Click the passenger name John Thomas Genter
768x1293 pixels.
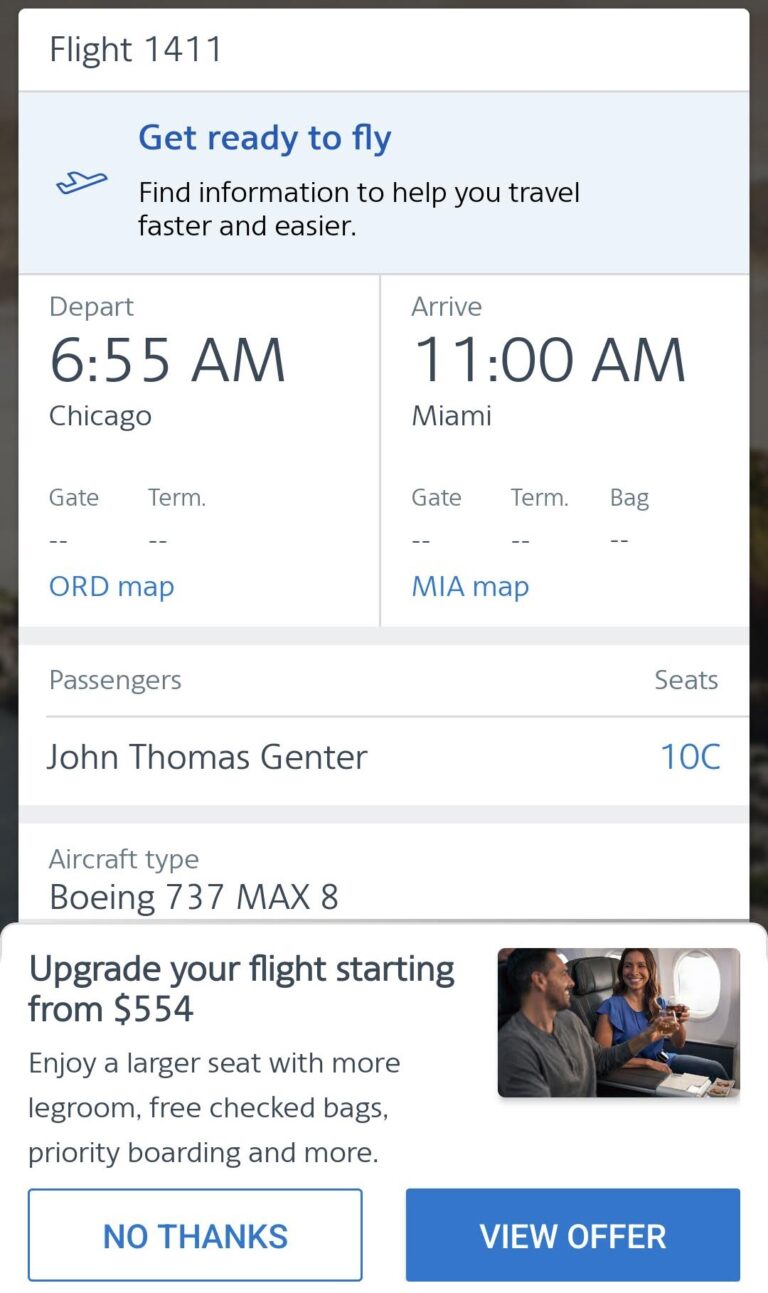coord(206,757)
